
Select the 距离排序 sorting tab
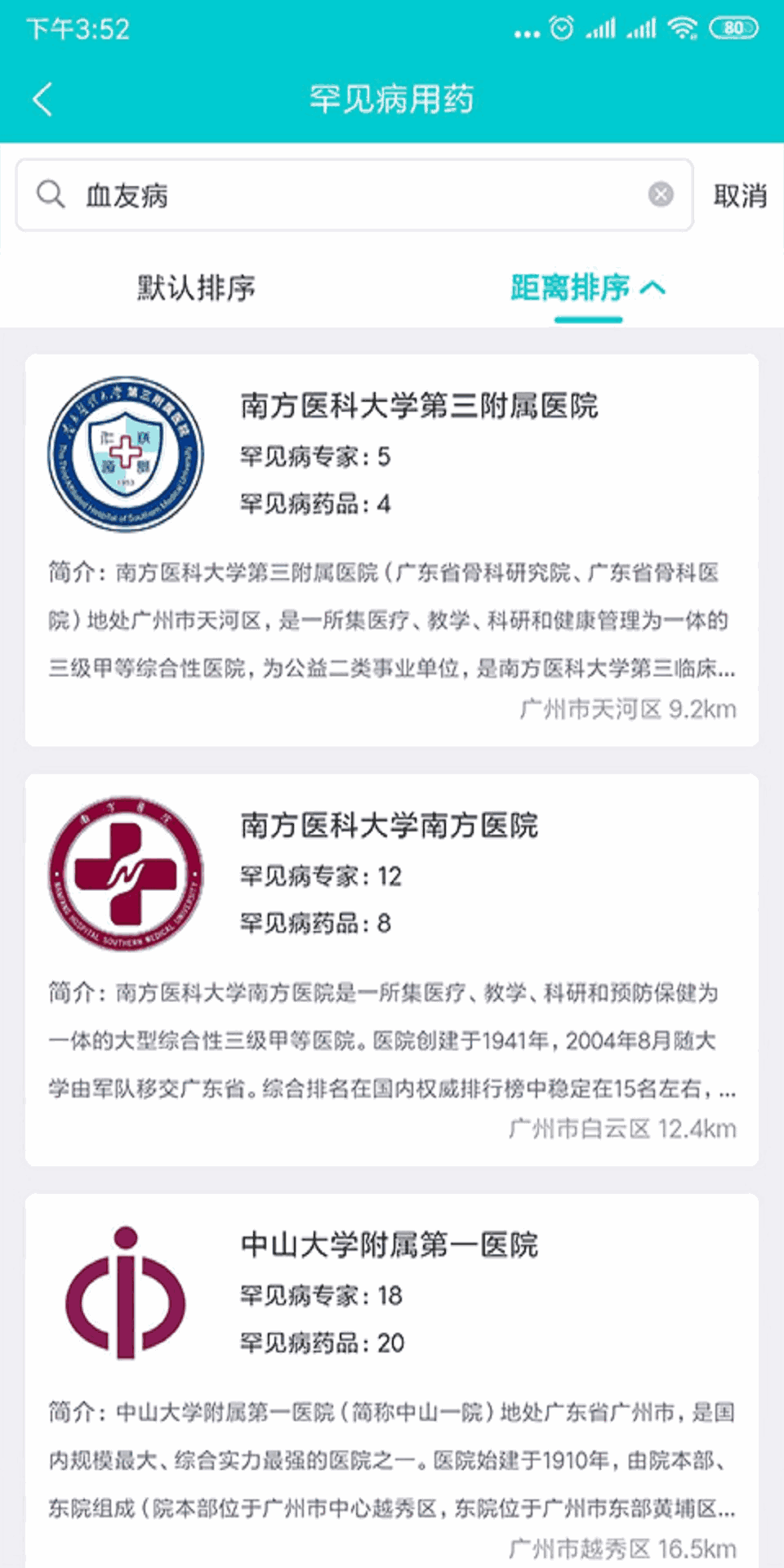pyautogui.click(x=571, y=287)
